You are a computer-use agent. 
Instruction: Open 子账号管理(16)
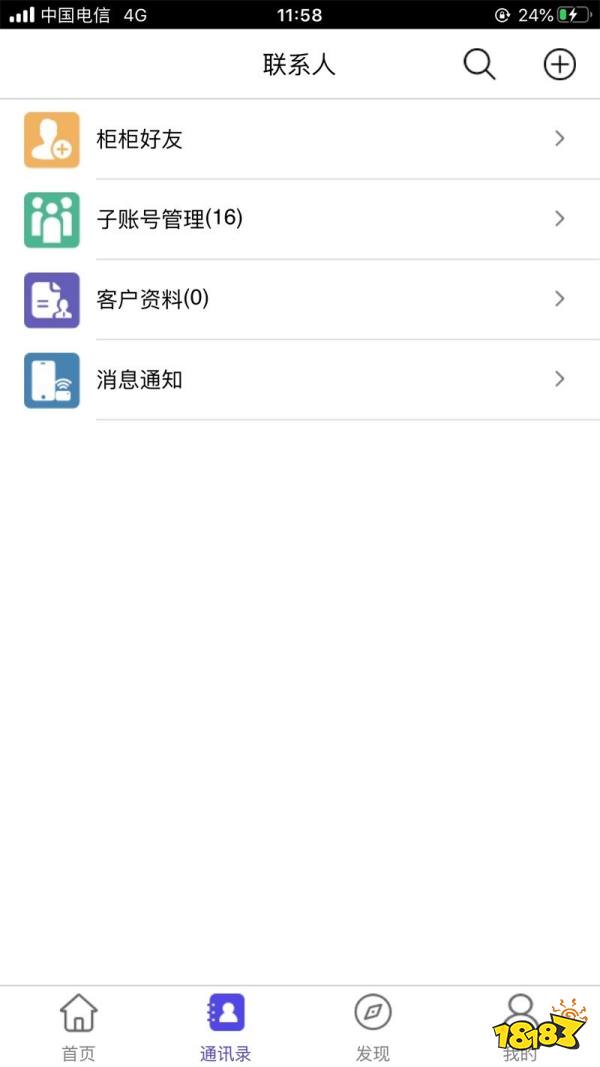(300, 219)
